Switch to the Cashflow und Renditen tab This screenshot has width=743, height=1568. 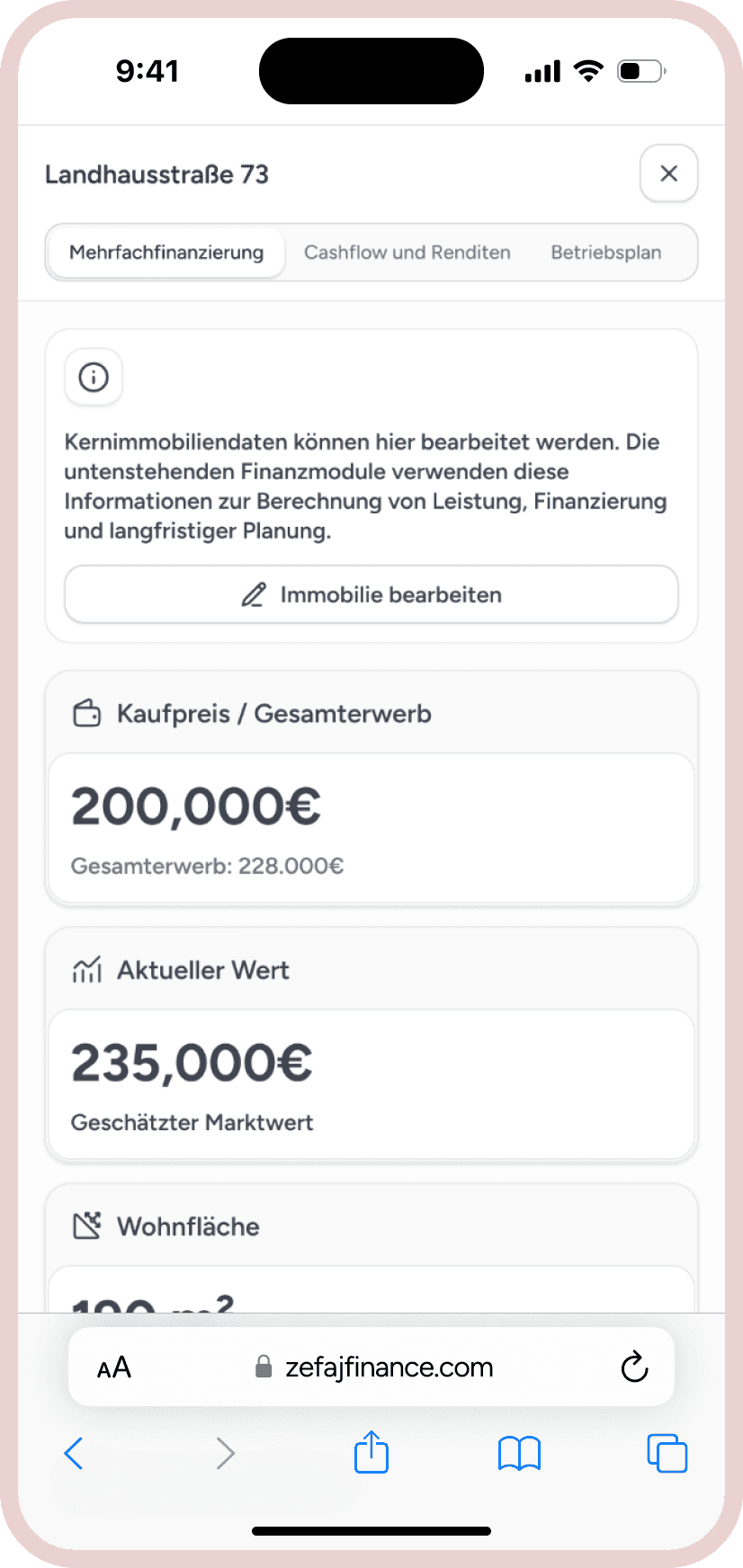(407, 253)
